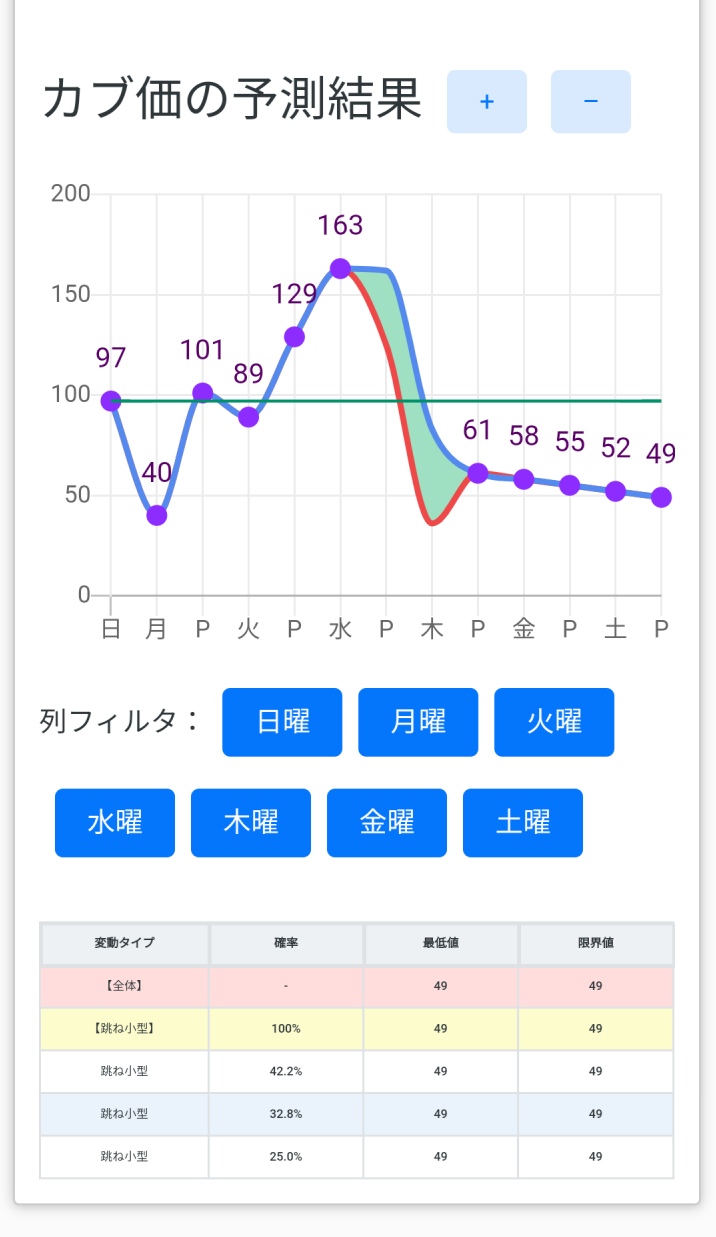Select the 月曜 column filter
Screen dimensions: 716x1237
click(418, 722)
